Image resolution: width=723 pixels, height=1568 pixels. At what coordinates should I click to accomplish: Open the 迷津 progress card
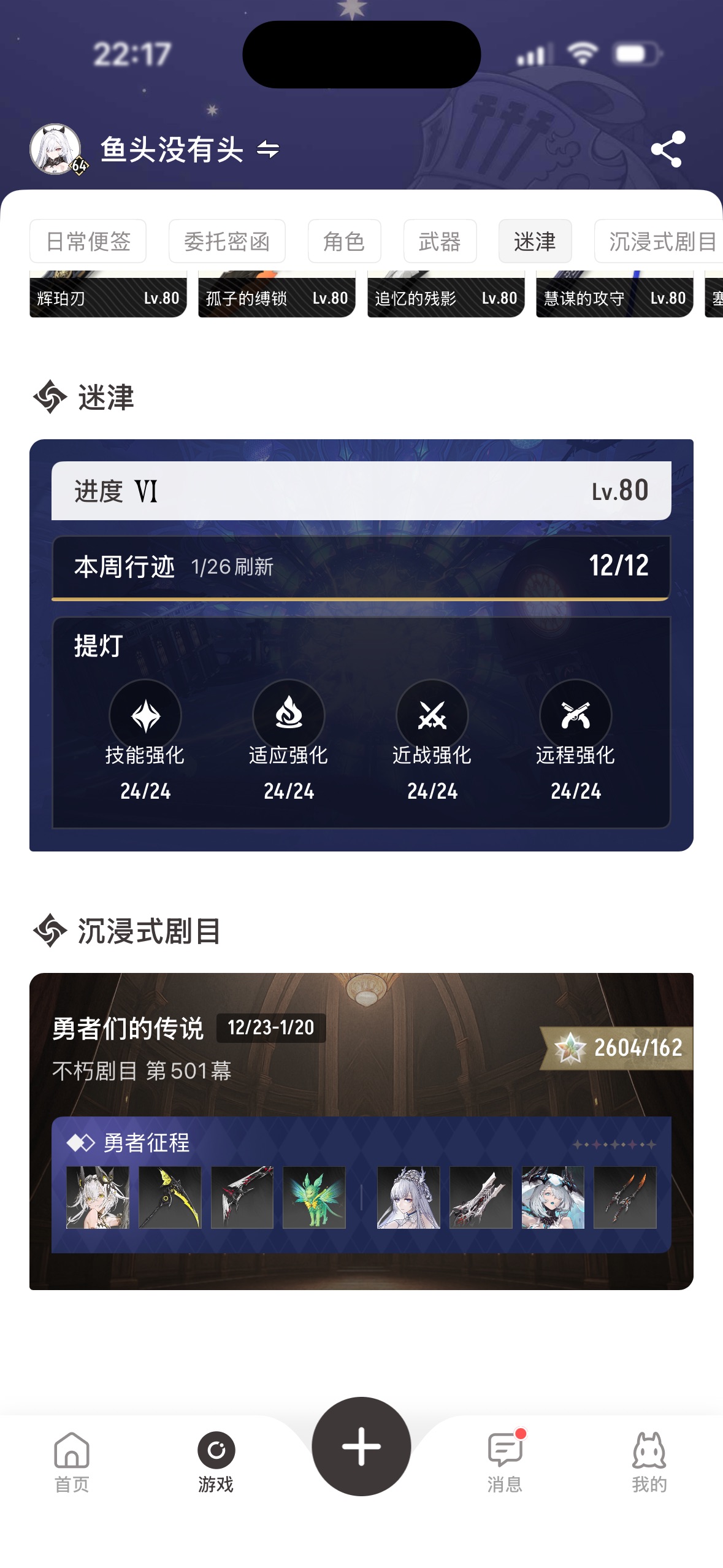pyautogui.click(x=361, y=644)
